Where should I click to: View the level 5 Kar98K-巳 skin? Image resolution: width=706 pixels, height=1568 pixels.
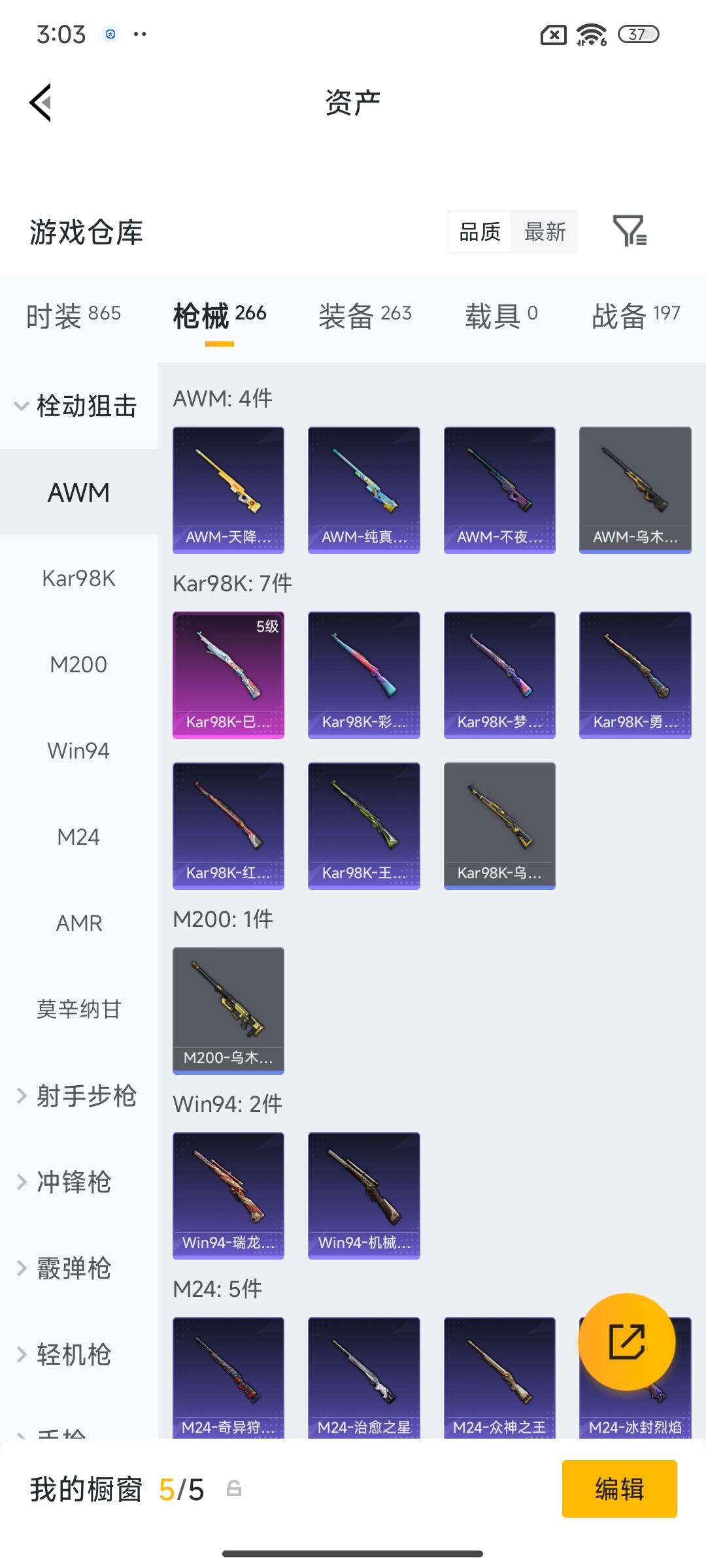click(228, 674)
